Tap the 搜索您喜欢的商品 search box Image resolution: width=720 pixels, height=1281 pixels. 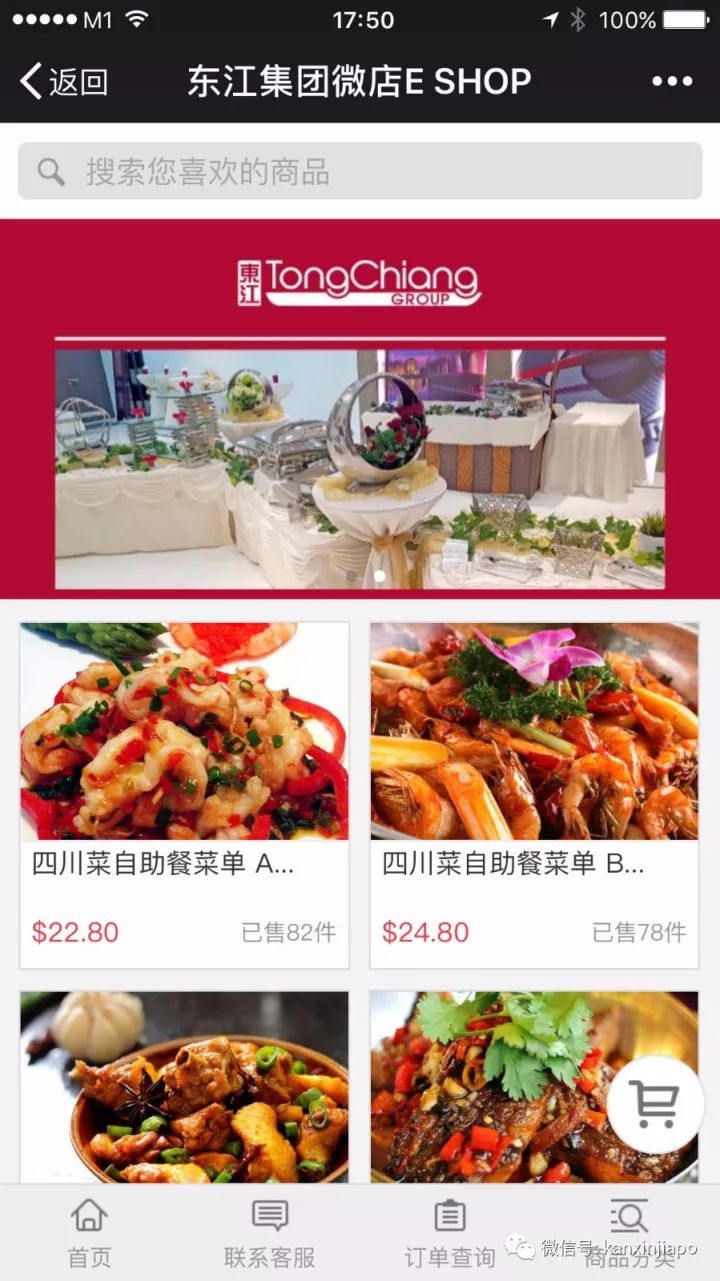click(x=360, y=171)
